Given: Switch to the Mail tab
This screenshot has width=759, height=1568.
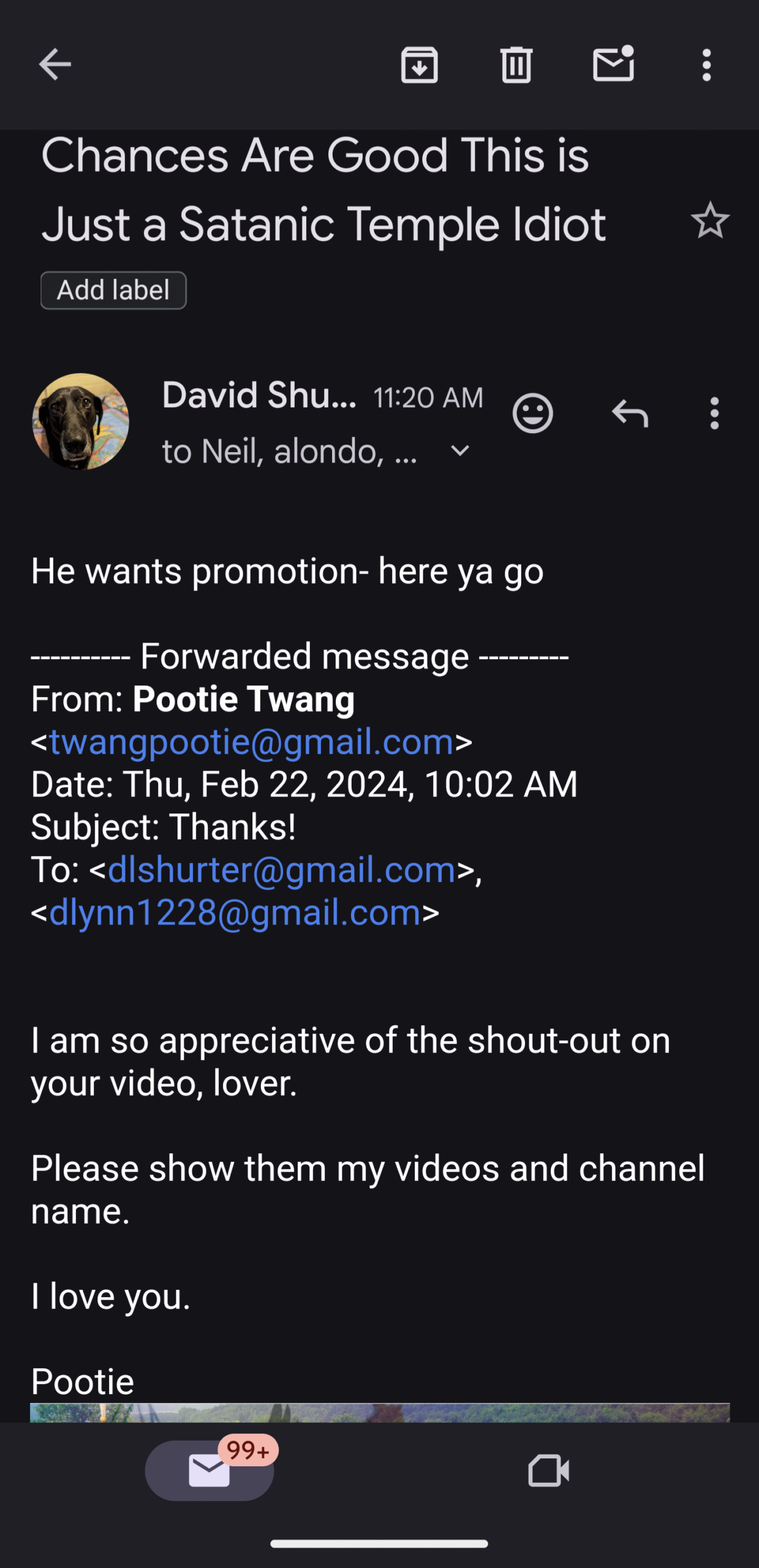Looking at the screenshot, I should tap(210, 1471).
